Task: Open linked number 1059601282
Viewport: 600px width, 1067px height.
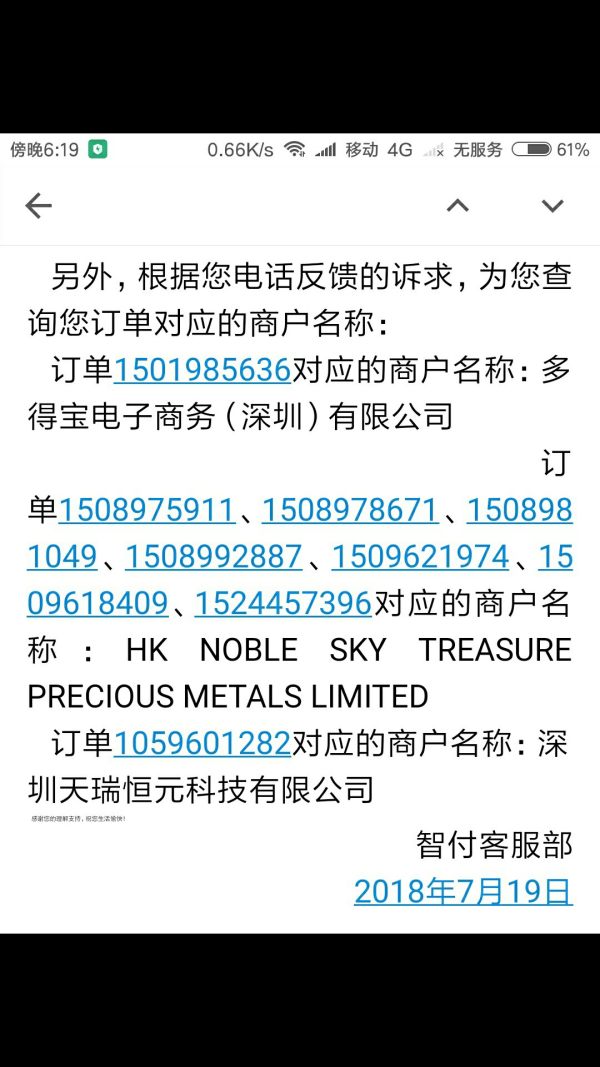Action: (x=202, y=743)
